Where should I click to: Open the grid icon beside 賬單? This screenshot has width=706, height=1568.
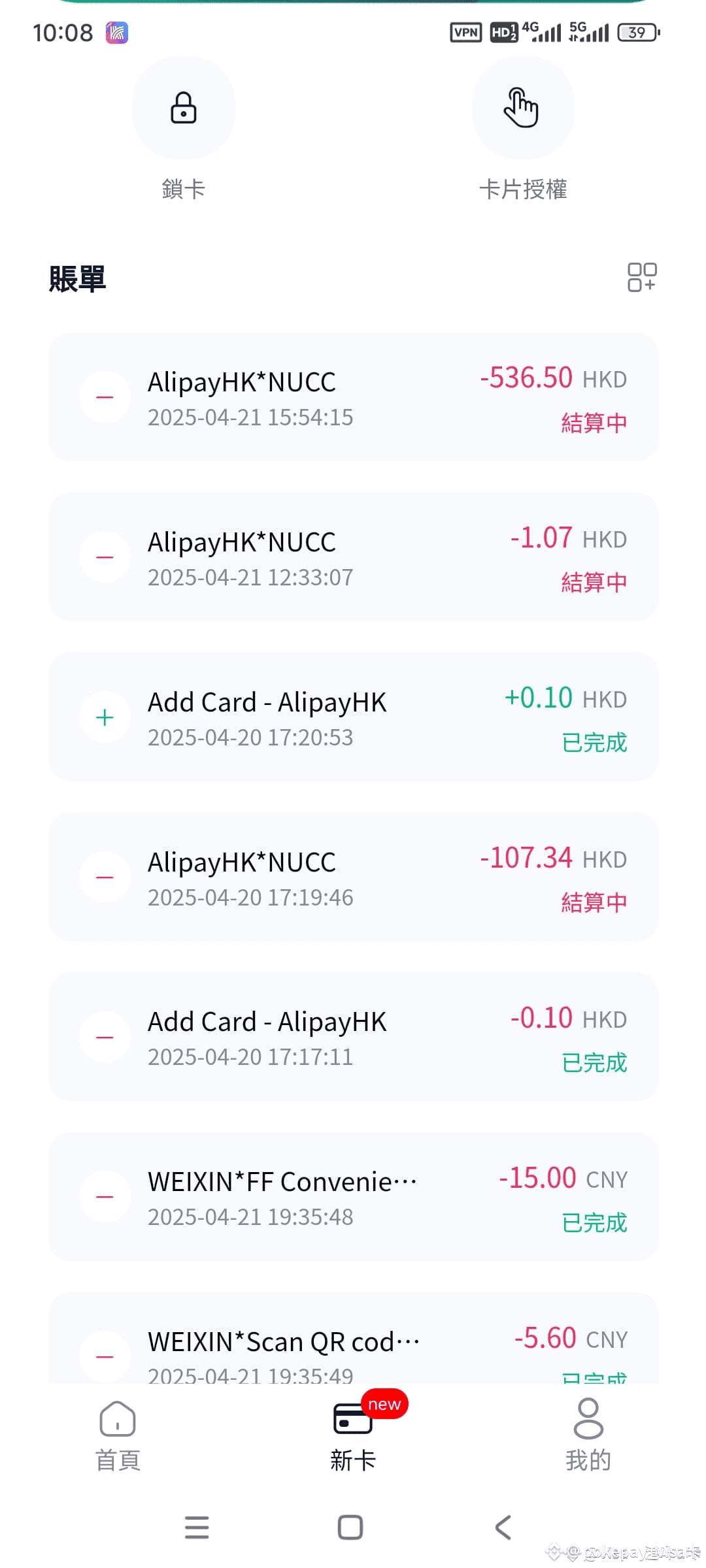pos(641,277)
